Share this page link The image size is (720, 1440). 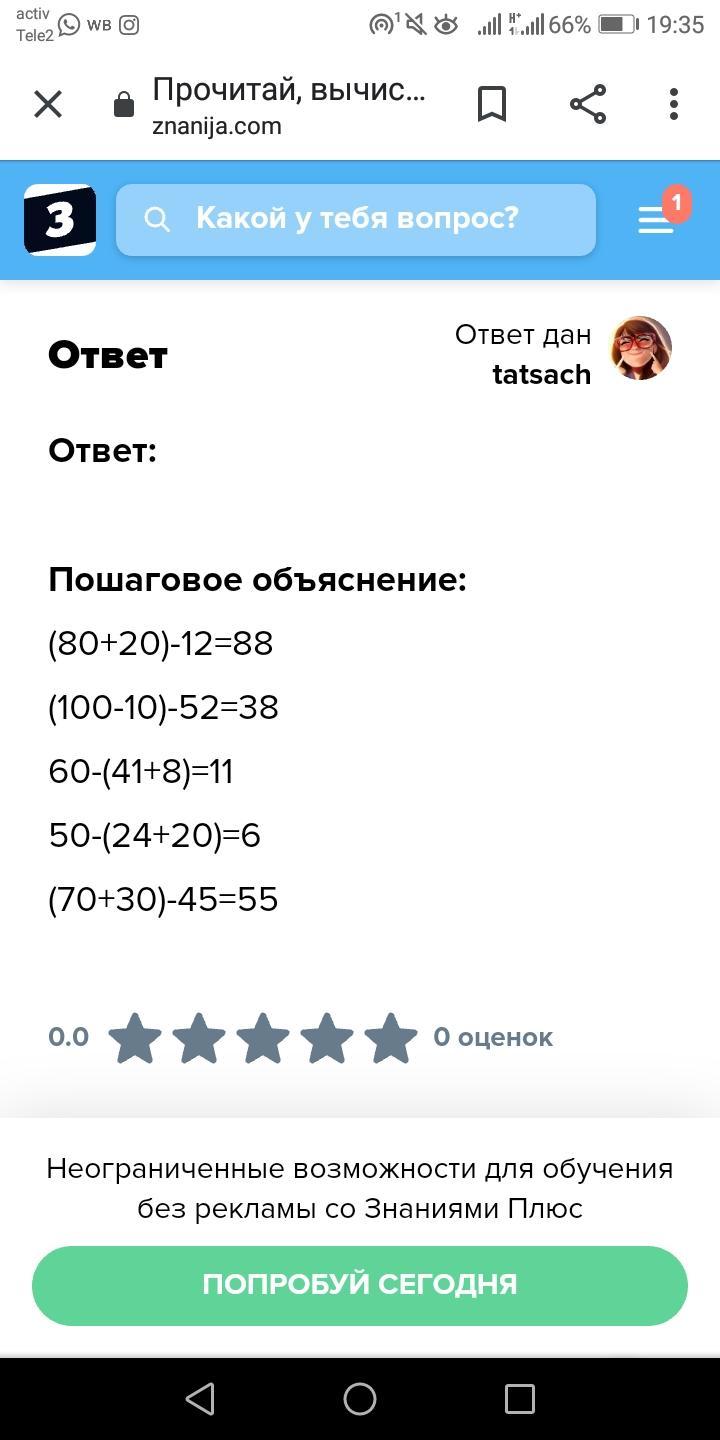pyautogui.click(x=588, y=104)
